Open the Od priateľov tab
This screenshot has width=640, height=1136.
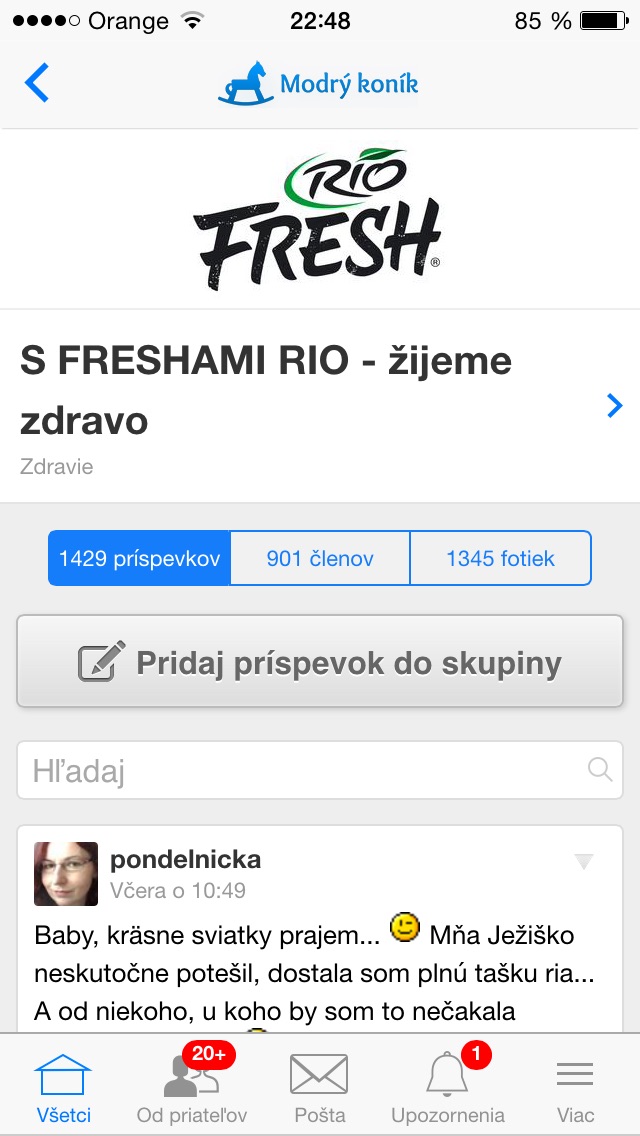[192, 1088]
